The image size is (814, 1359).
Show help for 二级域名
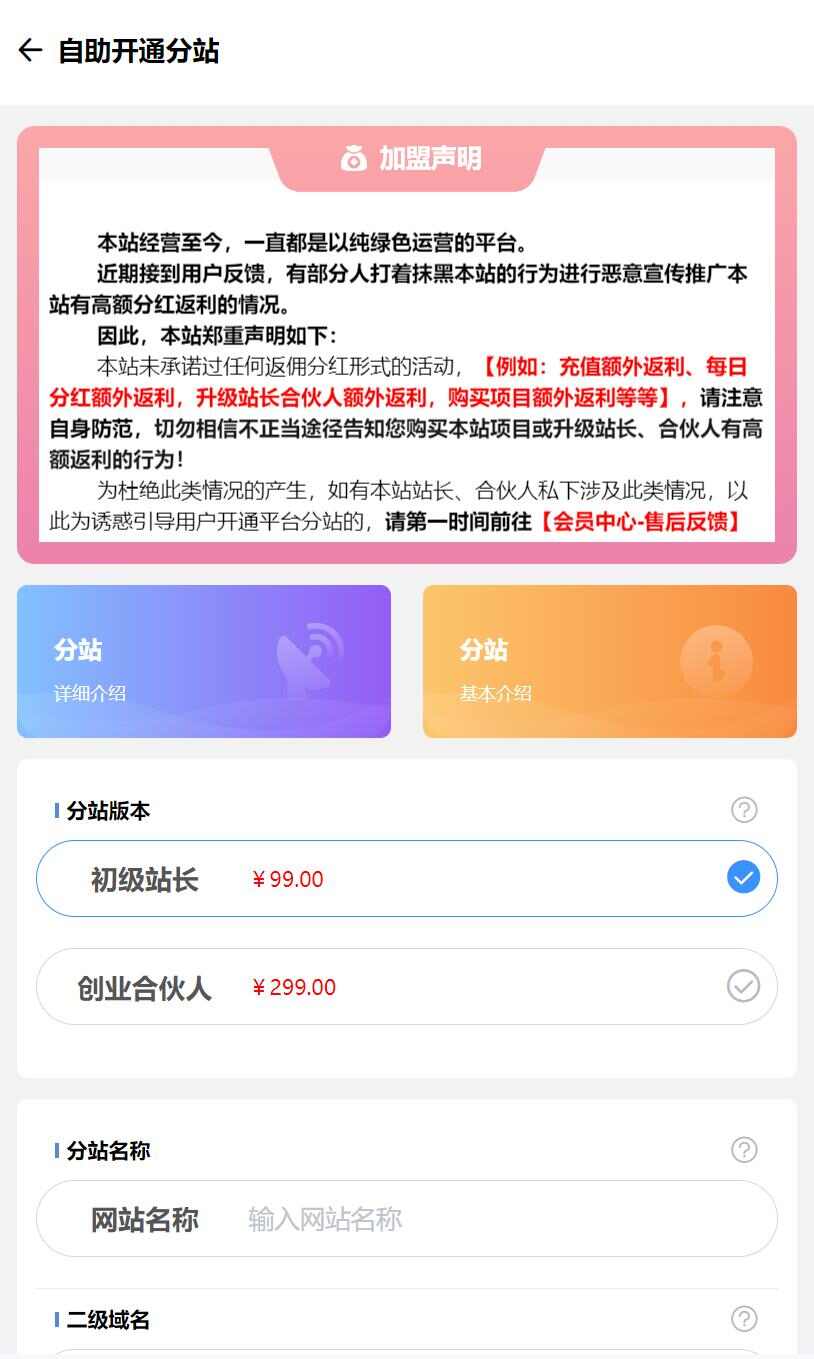coord(744,1319)
